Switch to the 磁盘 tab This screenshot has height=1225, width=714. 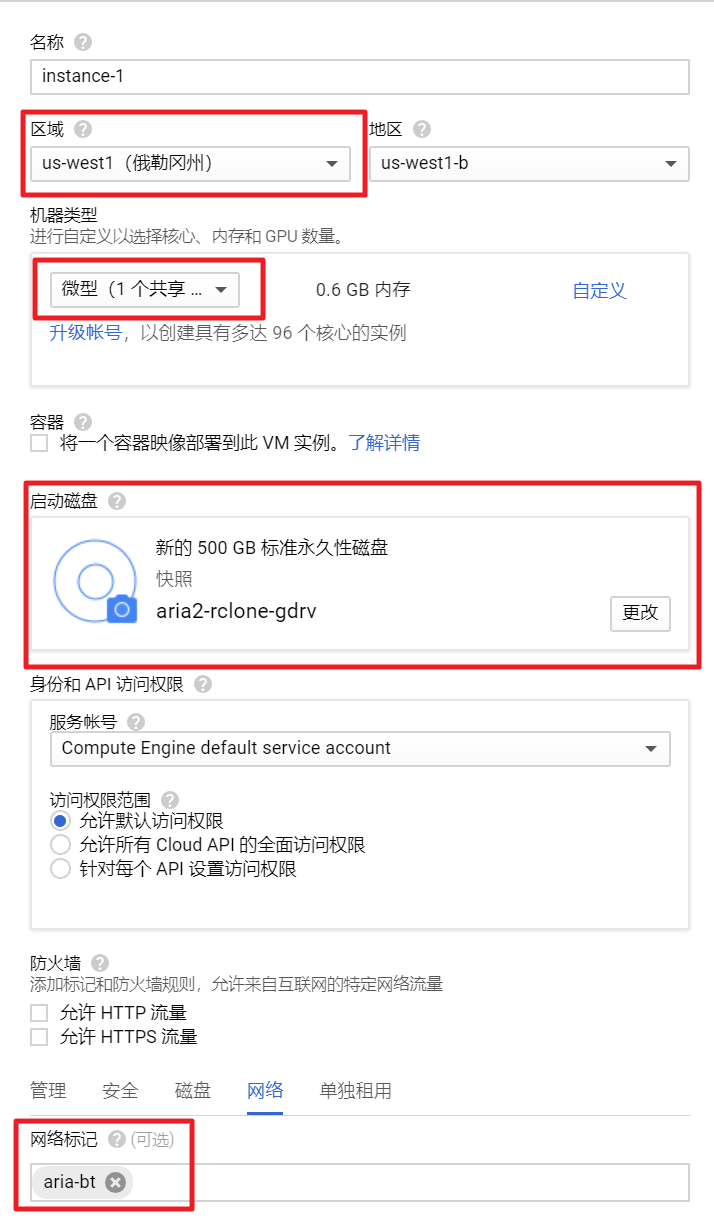pyautogui.click(x=192, y=1090)
